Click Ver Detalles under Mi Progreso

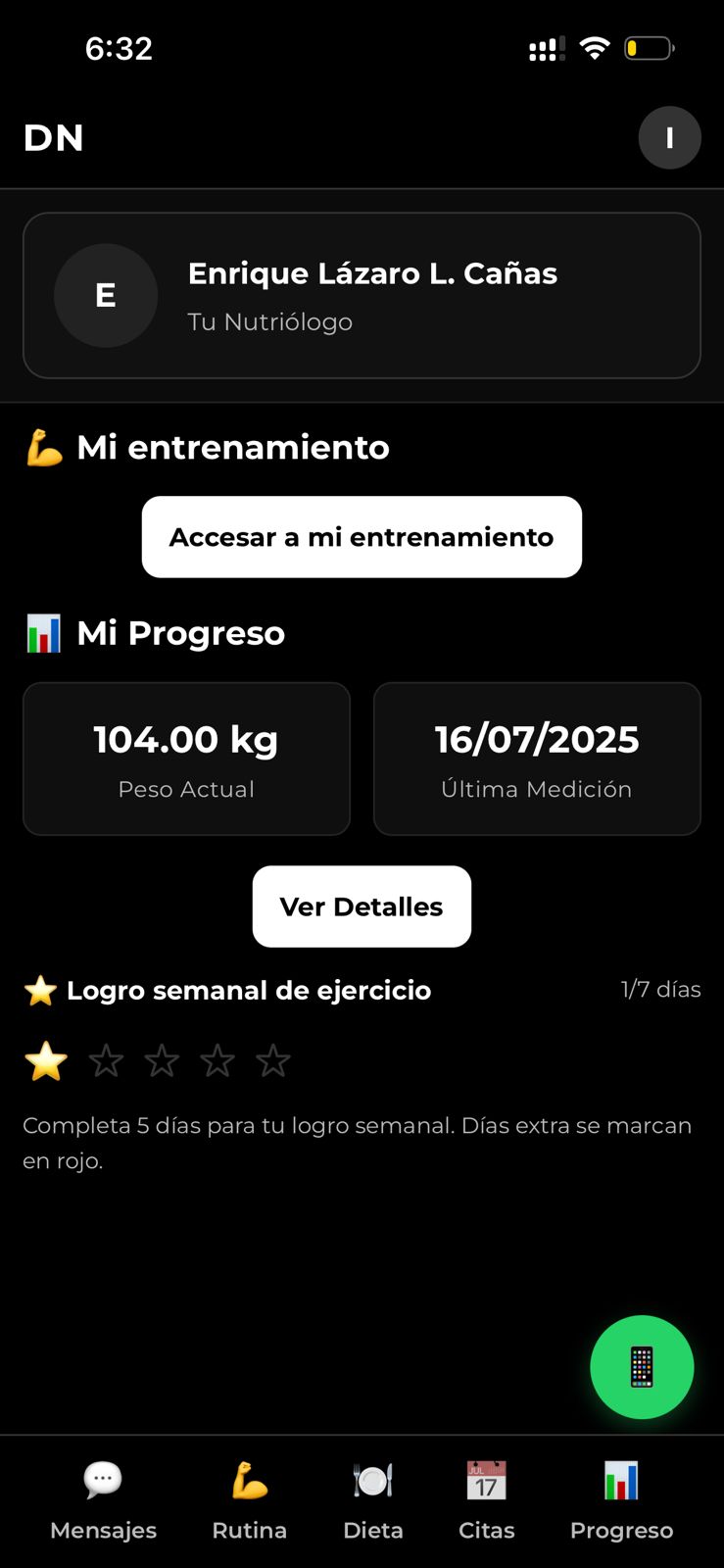[362, 906]
